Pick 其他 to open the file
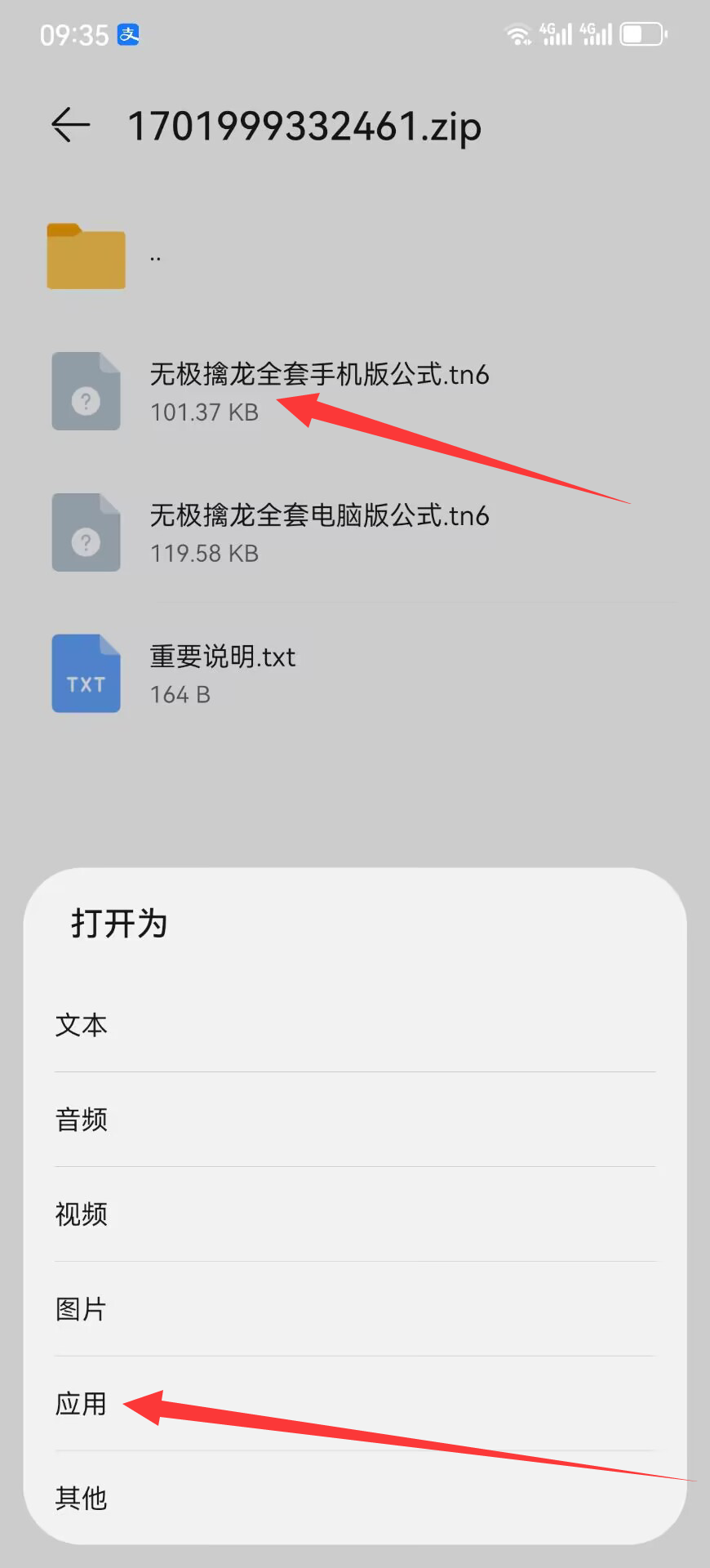Image resolution: width=710 pixels, height=1568 pixels. pyautogui.click(x=82, y=1499)
